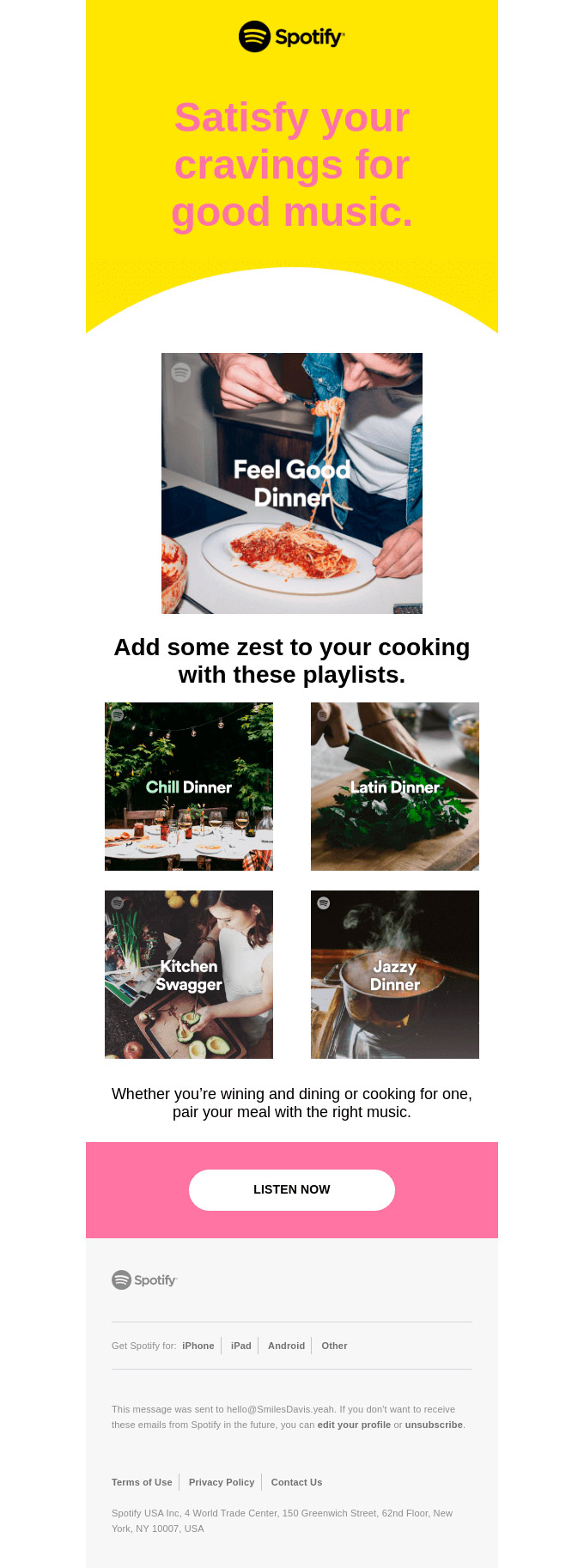Open the Contact Us link
The height and width of the screenshot is (1568, 584).
coord(296,1482)
